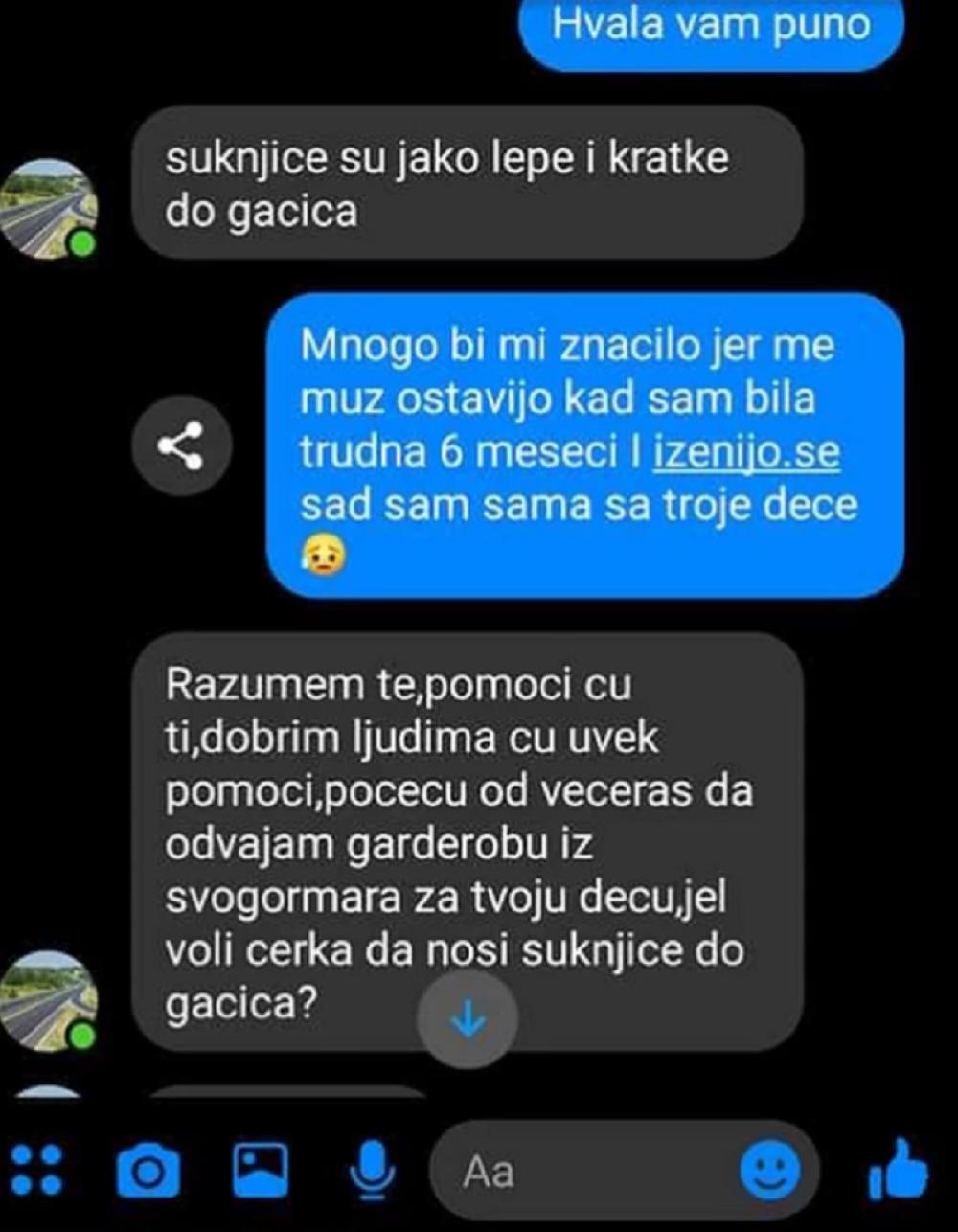Tap the microphone to record voice
958x1232 pixels.
[x=372, y=1171]
